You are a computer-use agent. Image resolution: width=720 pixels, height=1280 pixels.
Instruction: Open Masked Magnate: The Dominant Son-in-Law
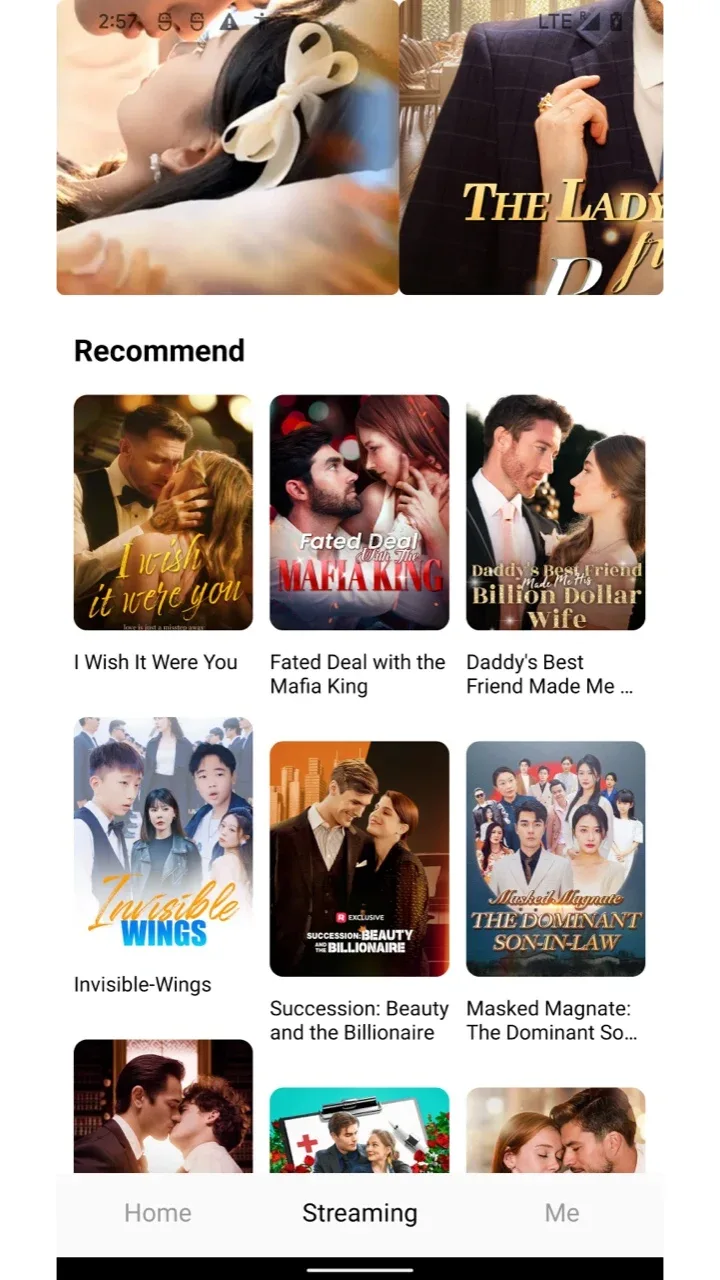tap(555, 858)
